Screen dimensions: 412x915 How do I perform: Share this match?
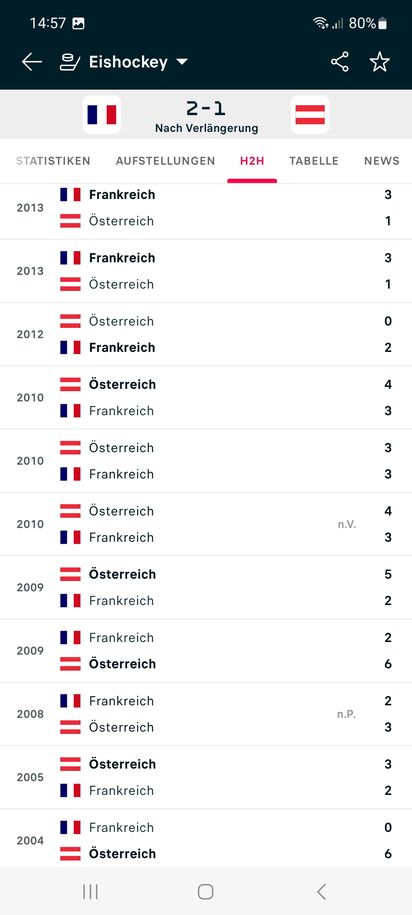click(x=340, y=62)
